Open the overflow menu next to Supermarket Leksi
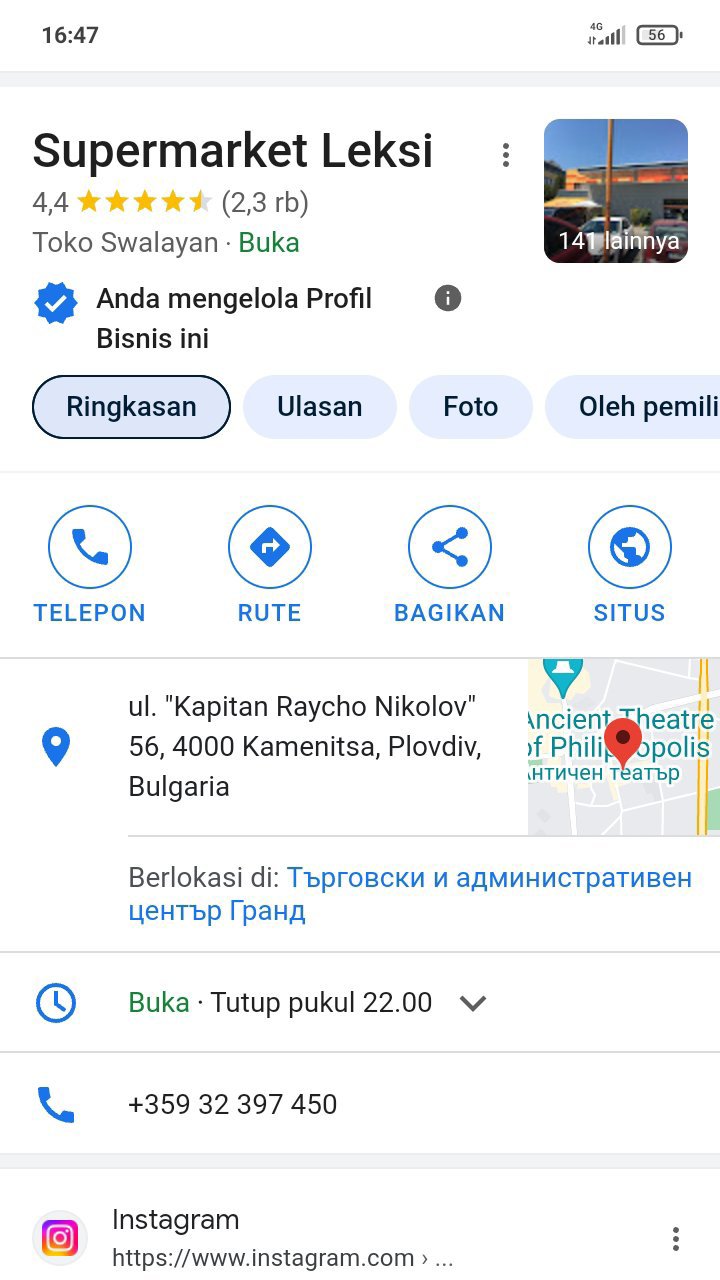The width and height of the screenshot is (720, 1280). [x=506, y=155]
